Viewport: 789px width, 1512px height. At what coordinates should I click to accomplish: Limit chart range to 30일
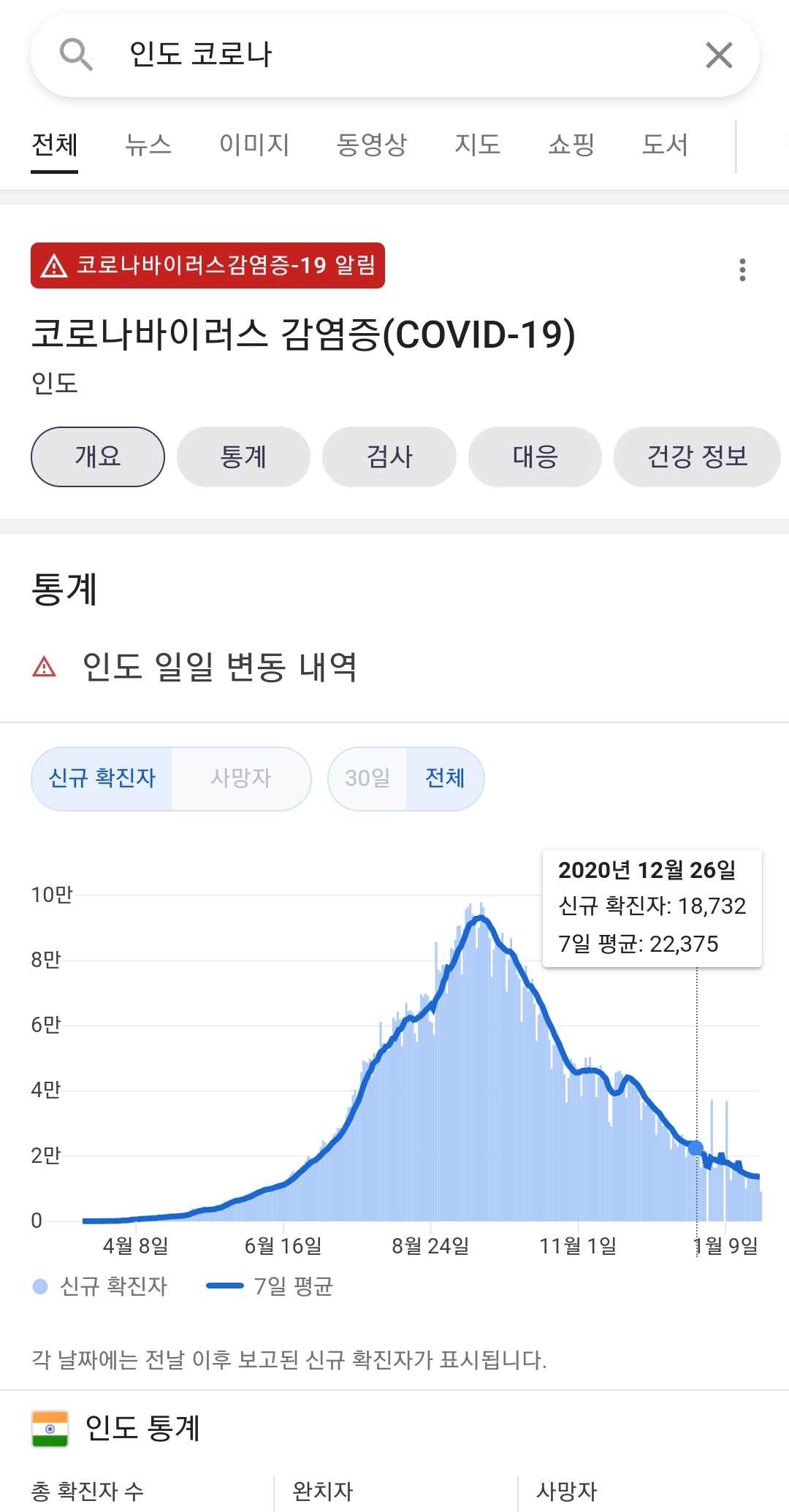(x=367, y=779)
